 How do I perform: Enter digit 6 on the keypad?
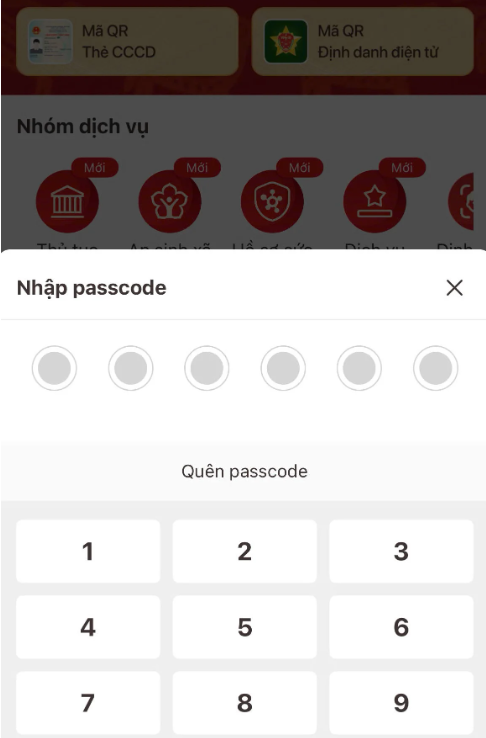coord(401,627)
